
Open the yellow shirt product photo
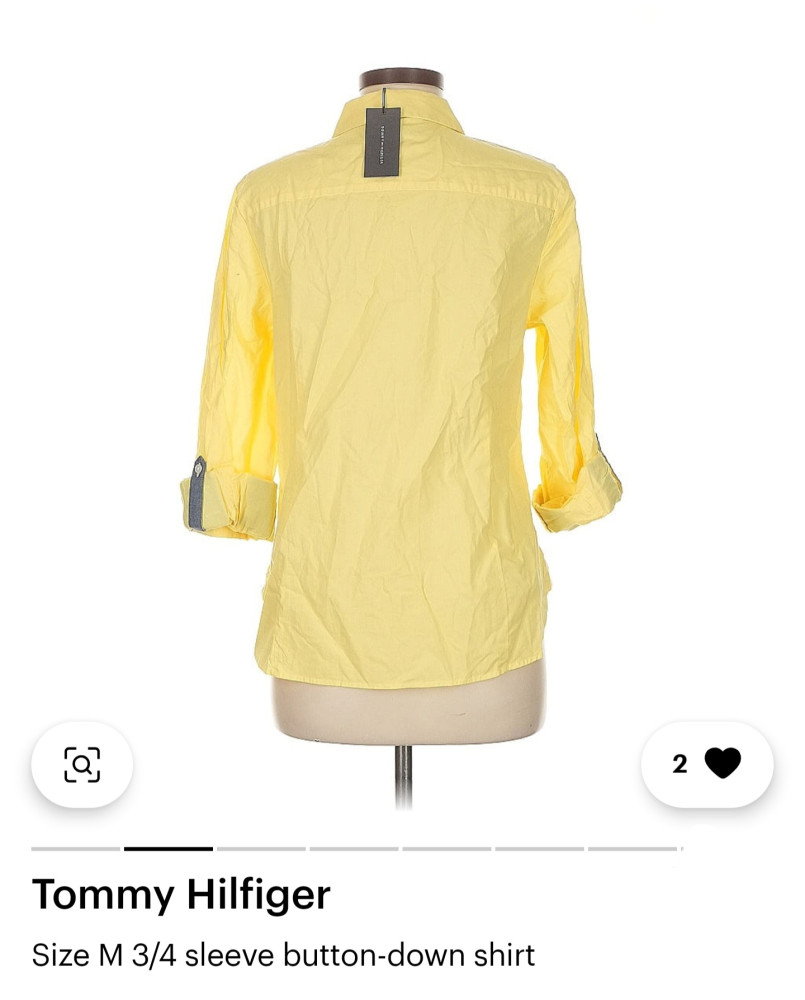coord(400,400)
